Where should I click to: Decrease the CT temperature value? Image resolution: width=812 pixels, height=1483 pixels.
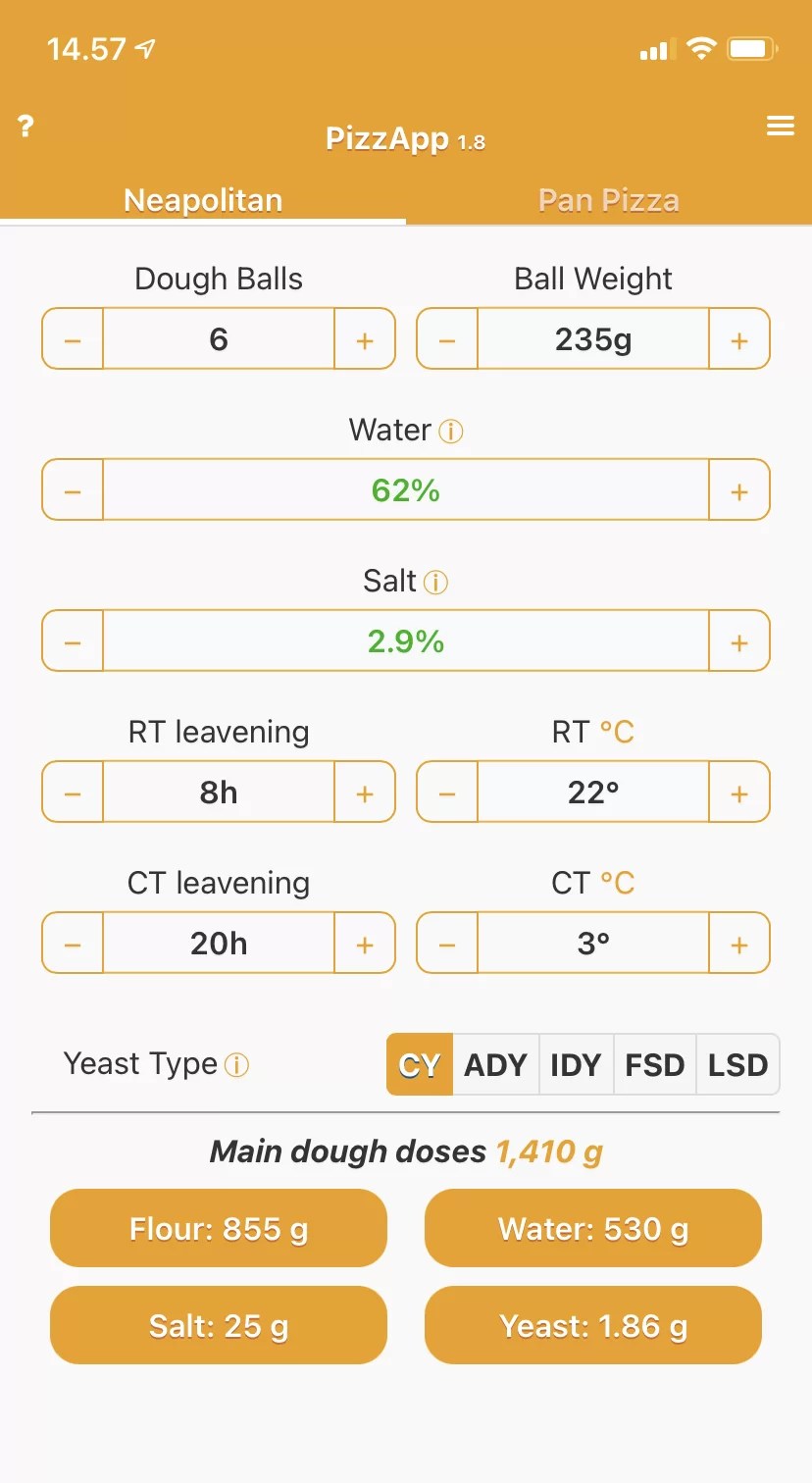pyautogui.click(x=446, y=943)
